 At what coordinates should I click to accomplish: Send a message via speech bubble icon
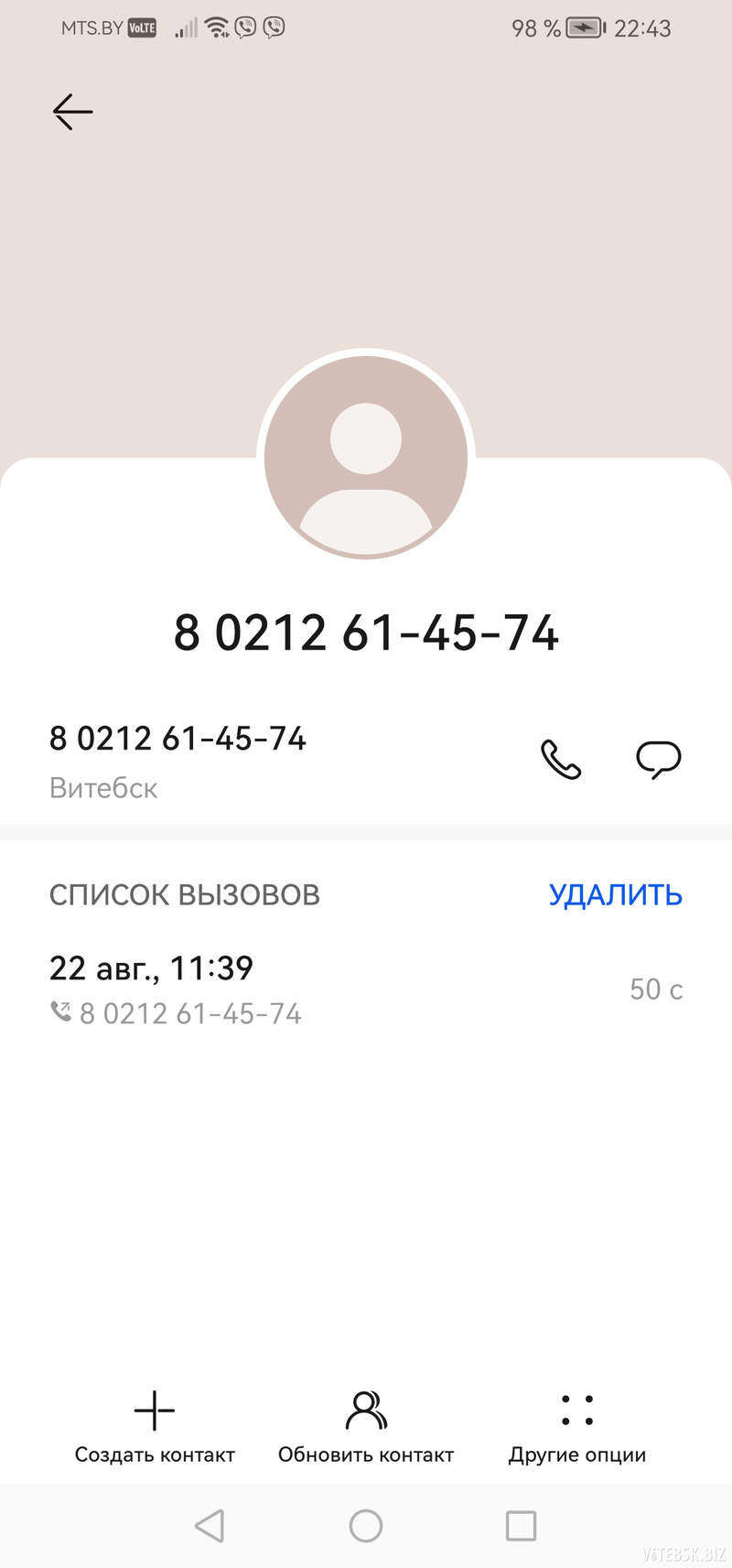(659, 760)
